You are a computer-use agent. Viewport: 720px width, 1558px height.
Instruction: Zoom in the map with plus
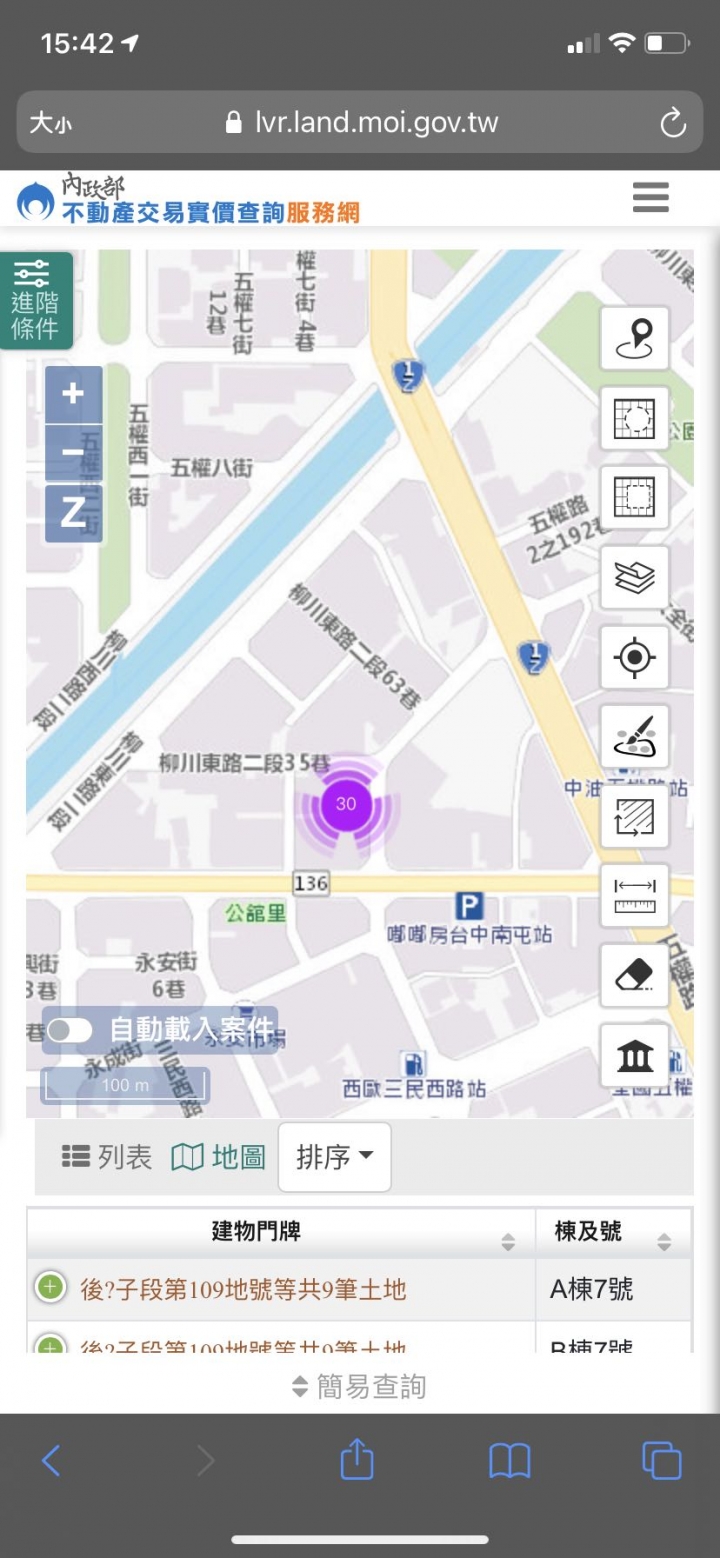pyautogui.click(x=73, y=394)
